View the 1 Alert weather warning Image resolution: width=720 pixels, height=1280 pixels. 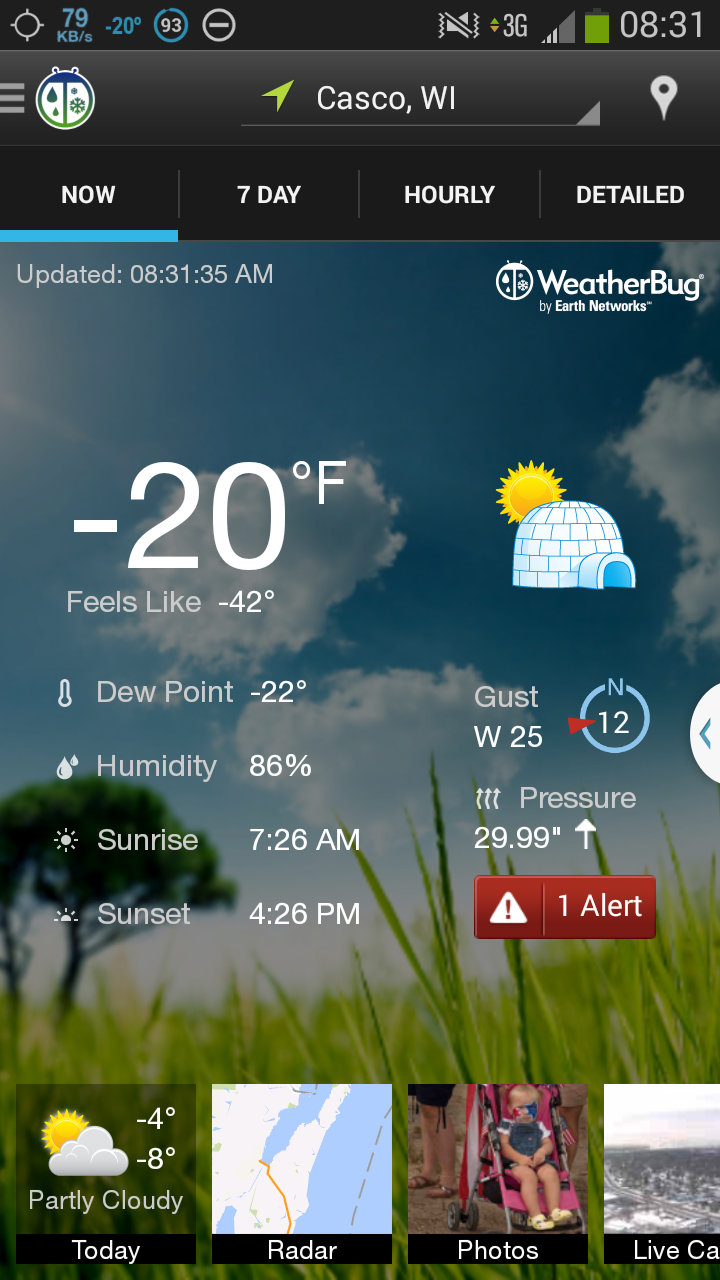[565, 907]
